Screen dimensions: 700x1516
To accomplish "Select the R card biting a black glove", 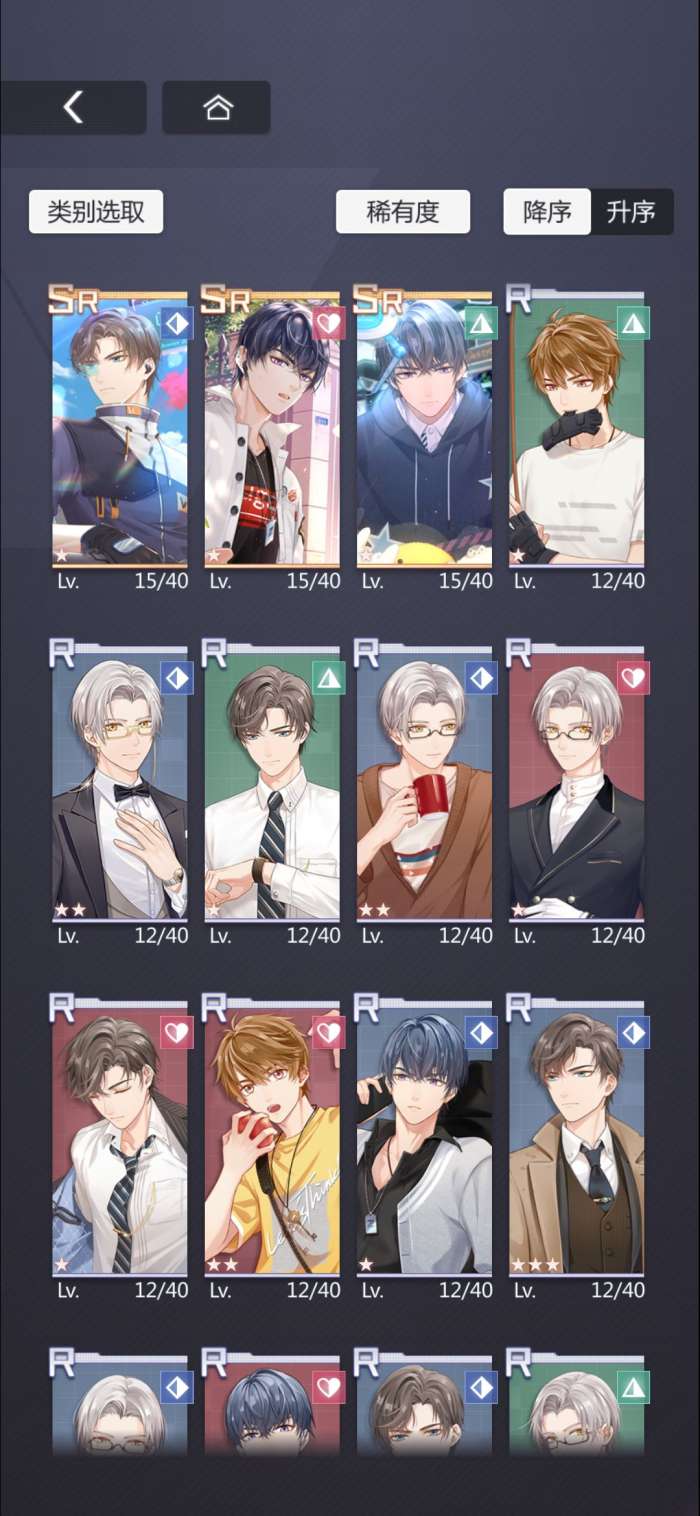I will tap(577, 432).
